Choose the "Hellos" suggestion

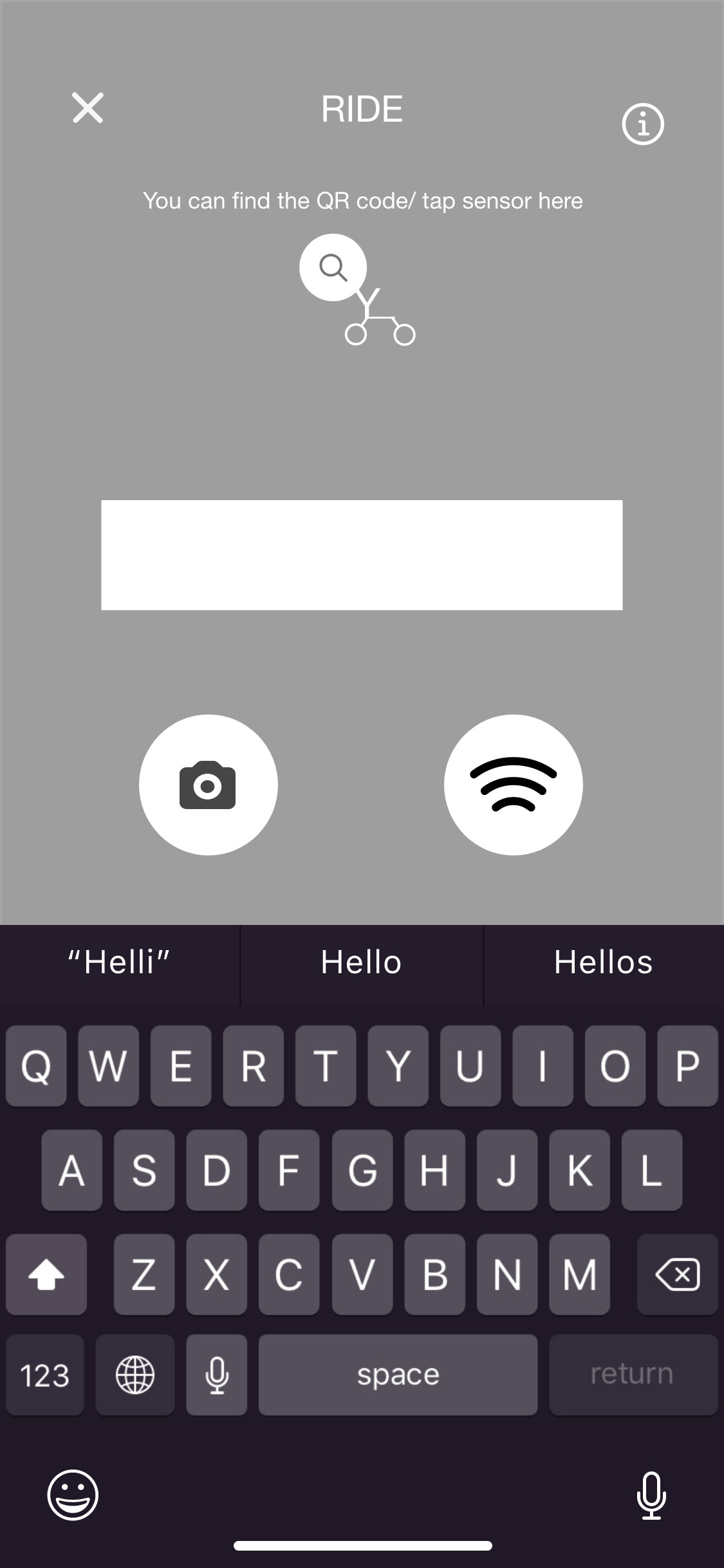(604, 963)
